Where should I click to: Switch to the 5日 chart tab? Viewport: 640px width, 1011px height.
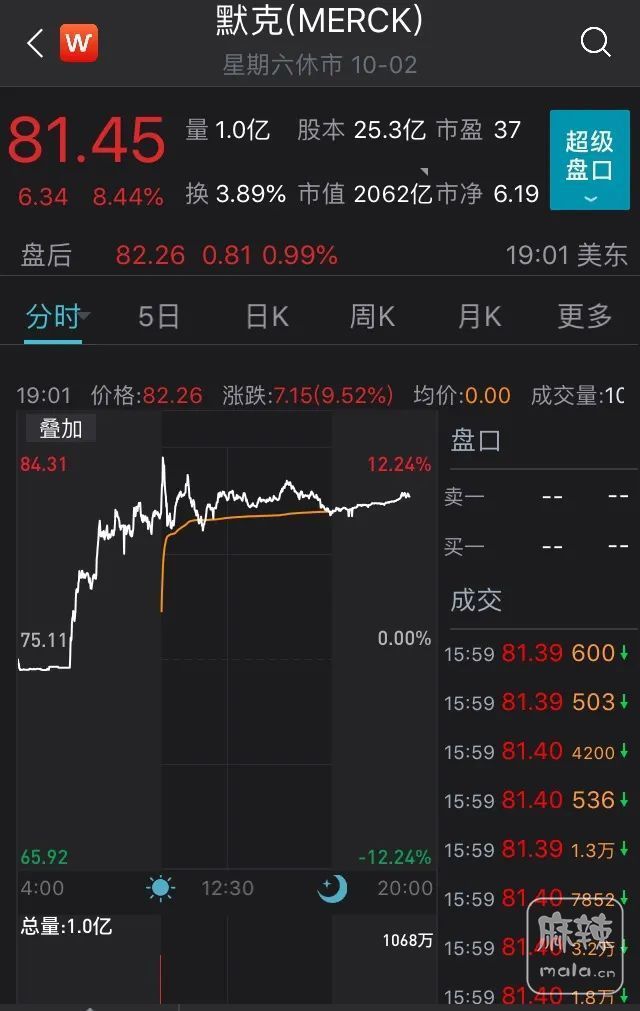tap(159, 317)
